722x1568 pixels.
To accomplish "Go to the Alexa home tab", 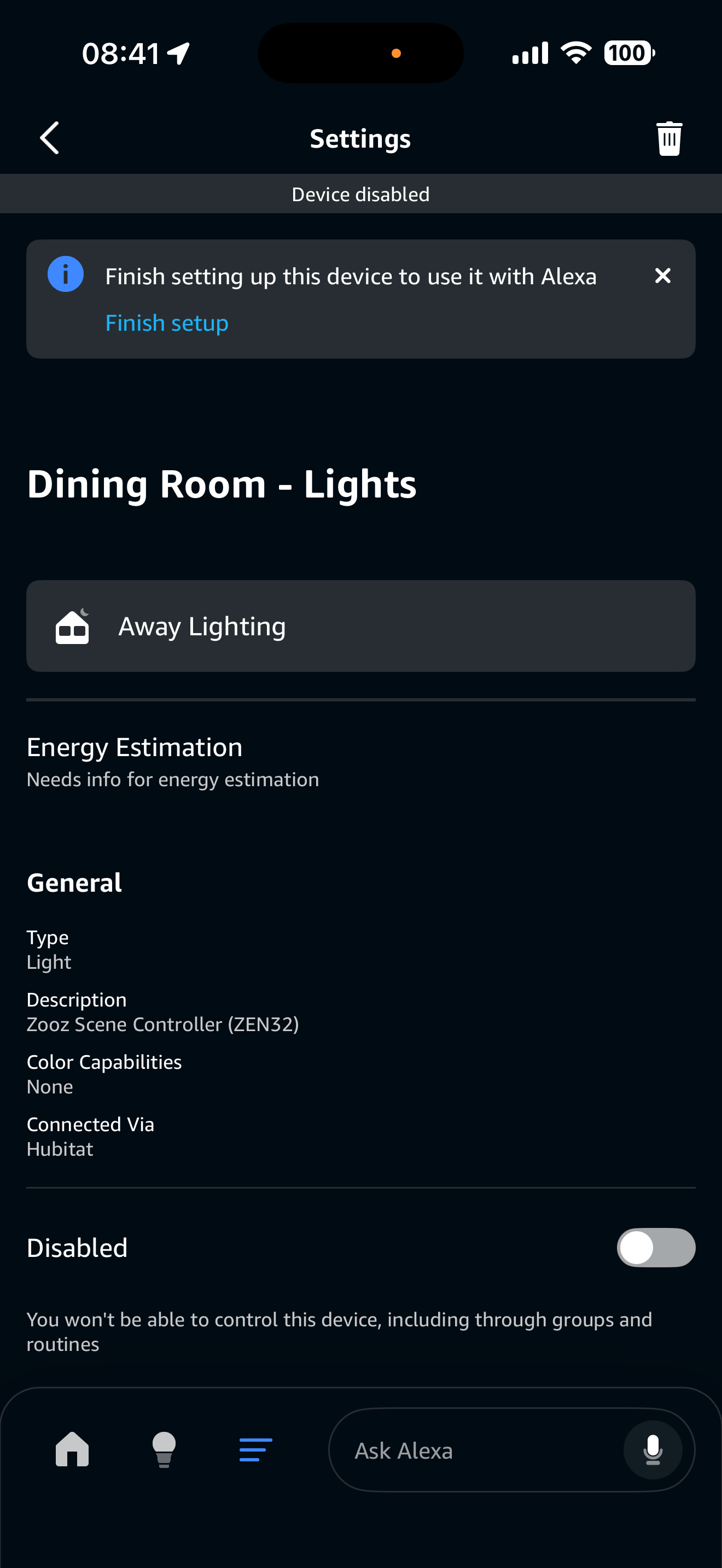I will tap(72, 1449).
